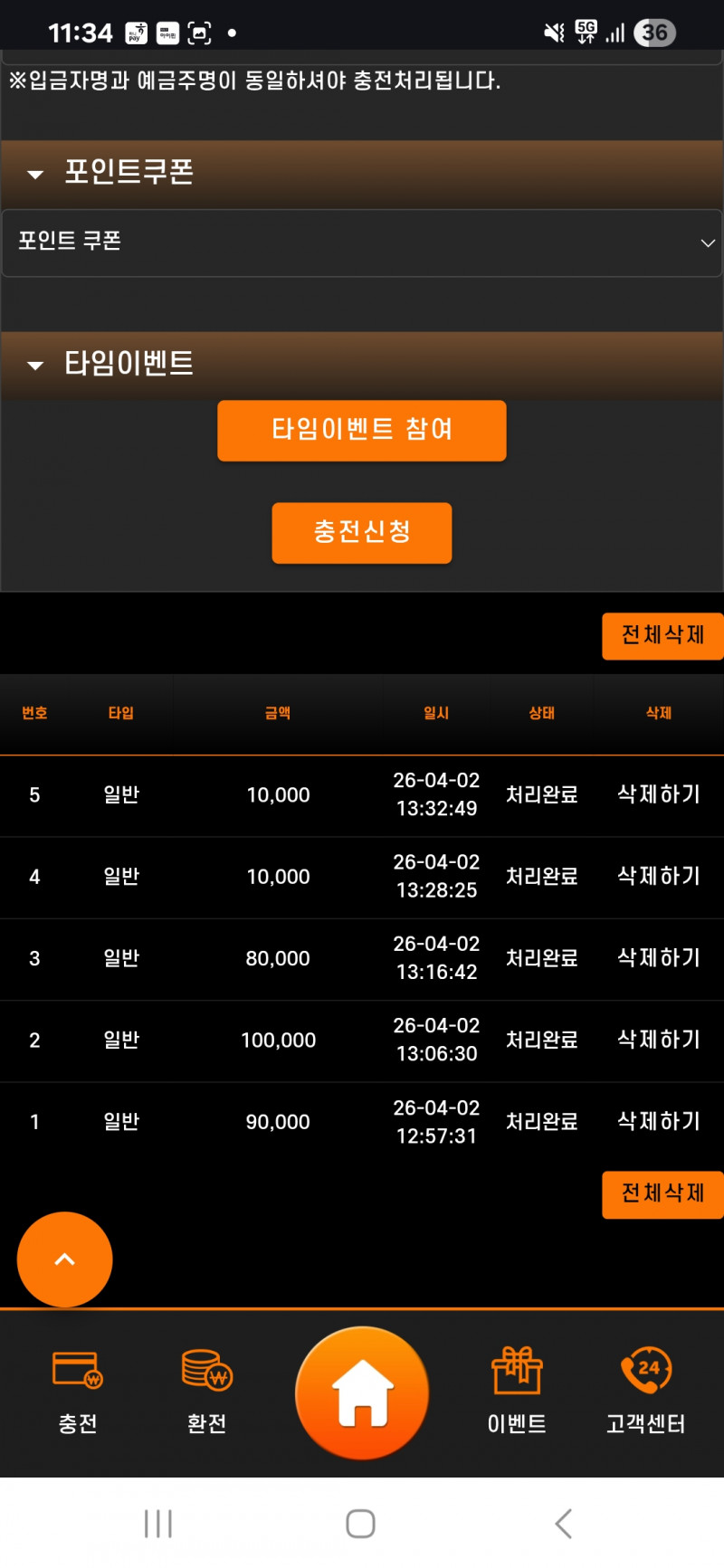The image size is (724, 1568).
Task: Open the 포인트 쿠폰 dropdown
Action: pos(362,242)
